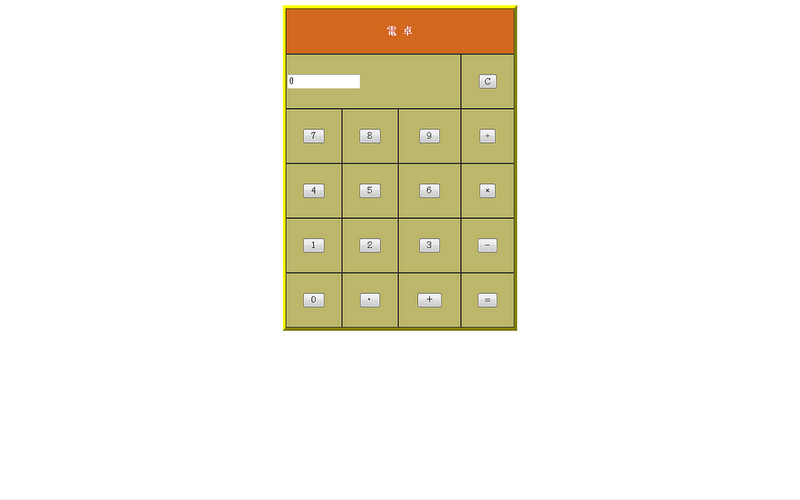Enter digit 2
The height and width of the screenshot is (500, 800).
[369, 245]
